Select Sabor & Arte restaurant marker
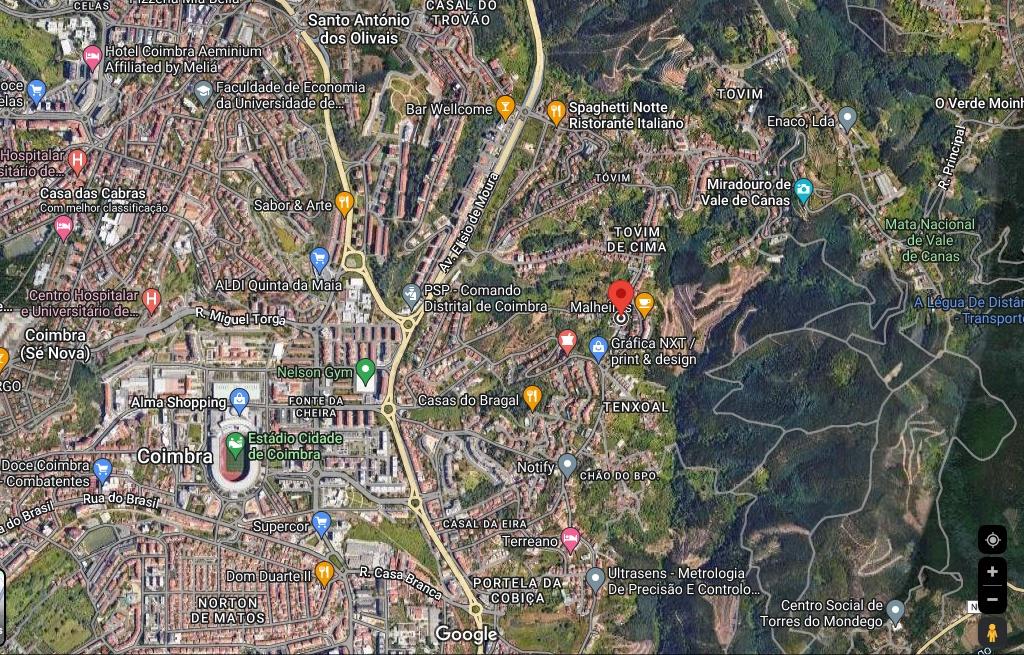 (345, 203)
